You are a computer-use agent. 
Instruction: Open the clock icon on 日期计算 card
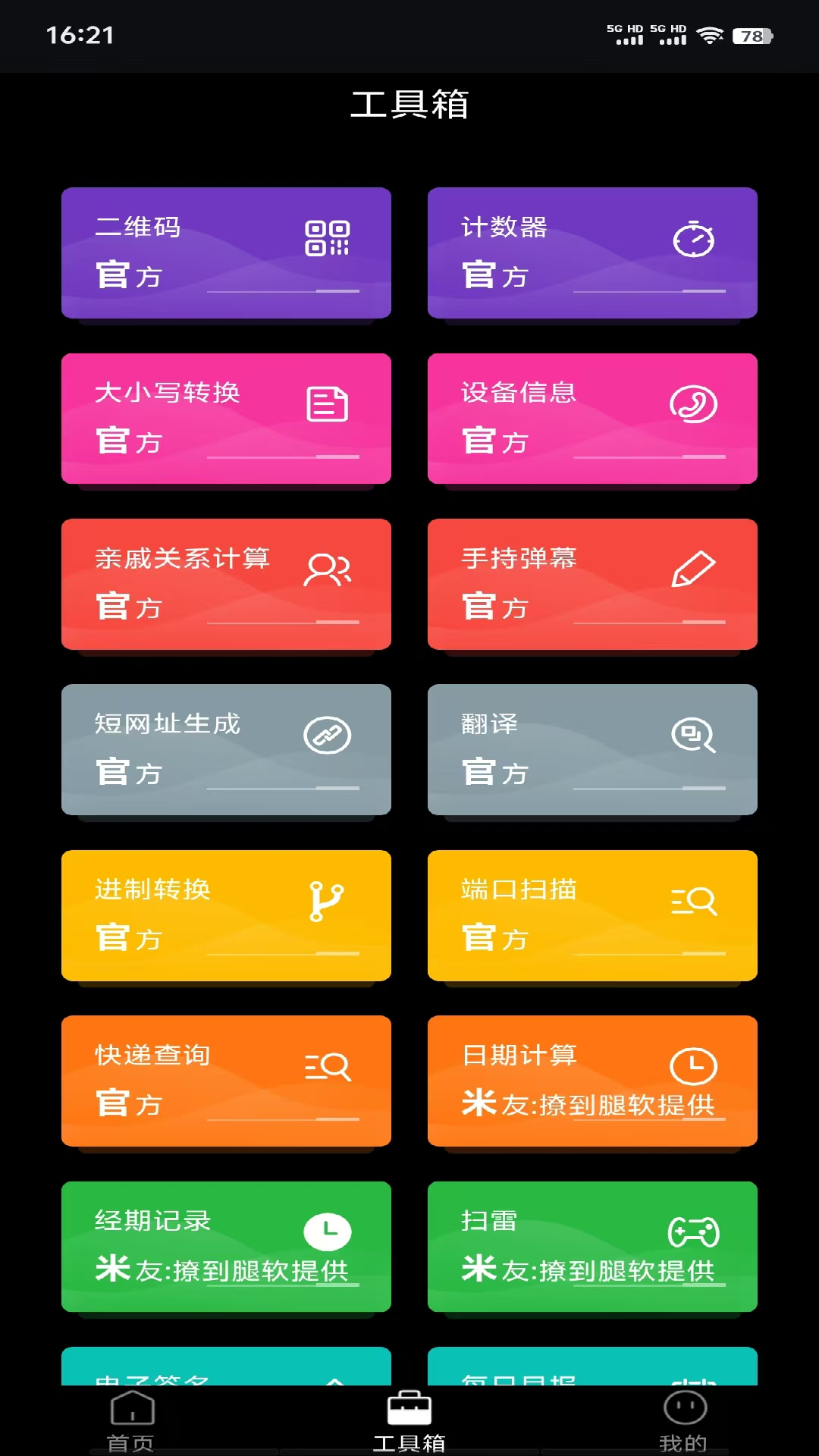pyautogui.click(x=694, y=1065)
